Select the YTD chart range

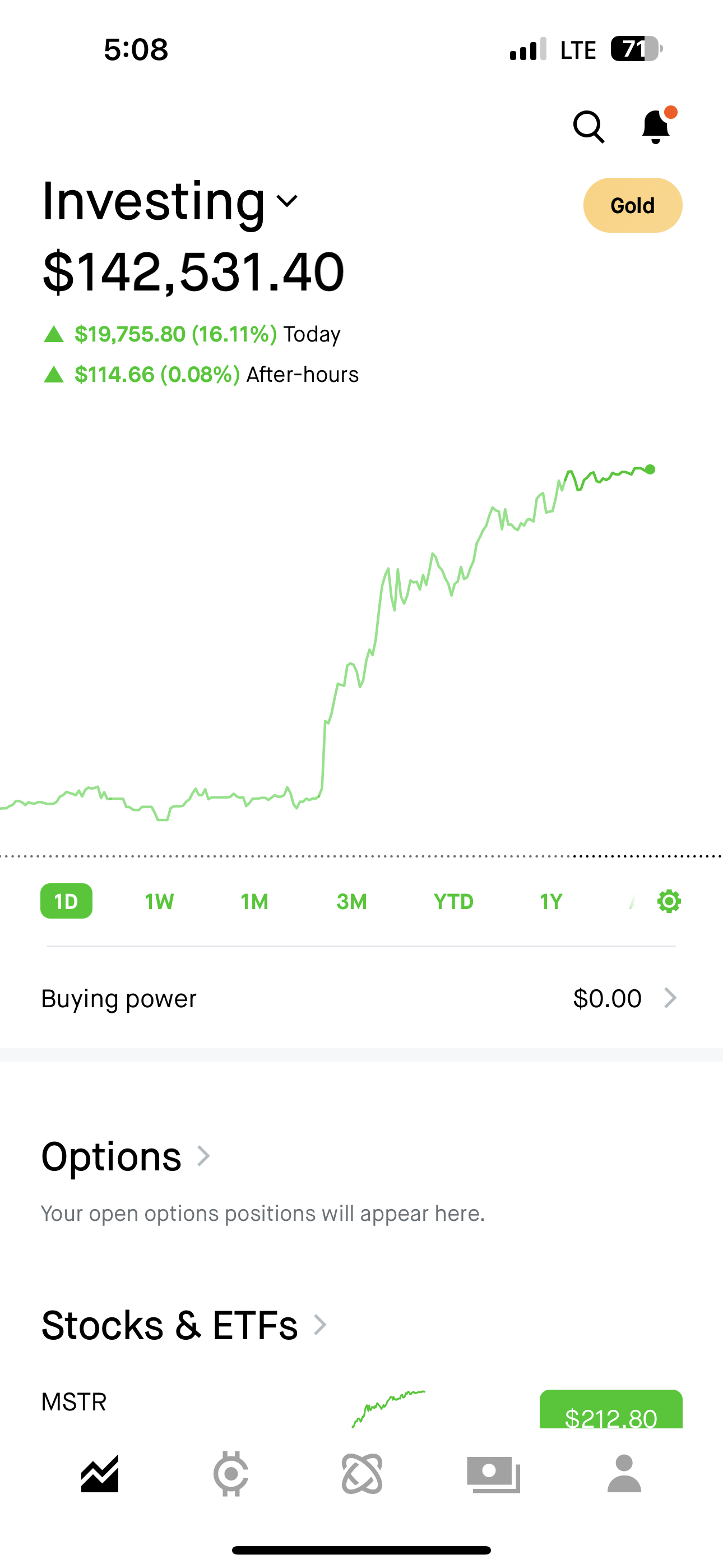point(453,901)
